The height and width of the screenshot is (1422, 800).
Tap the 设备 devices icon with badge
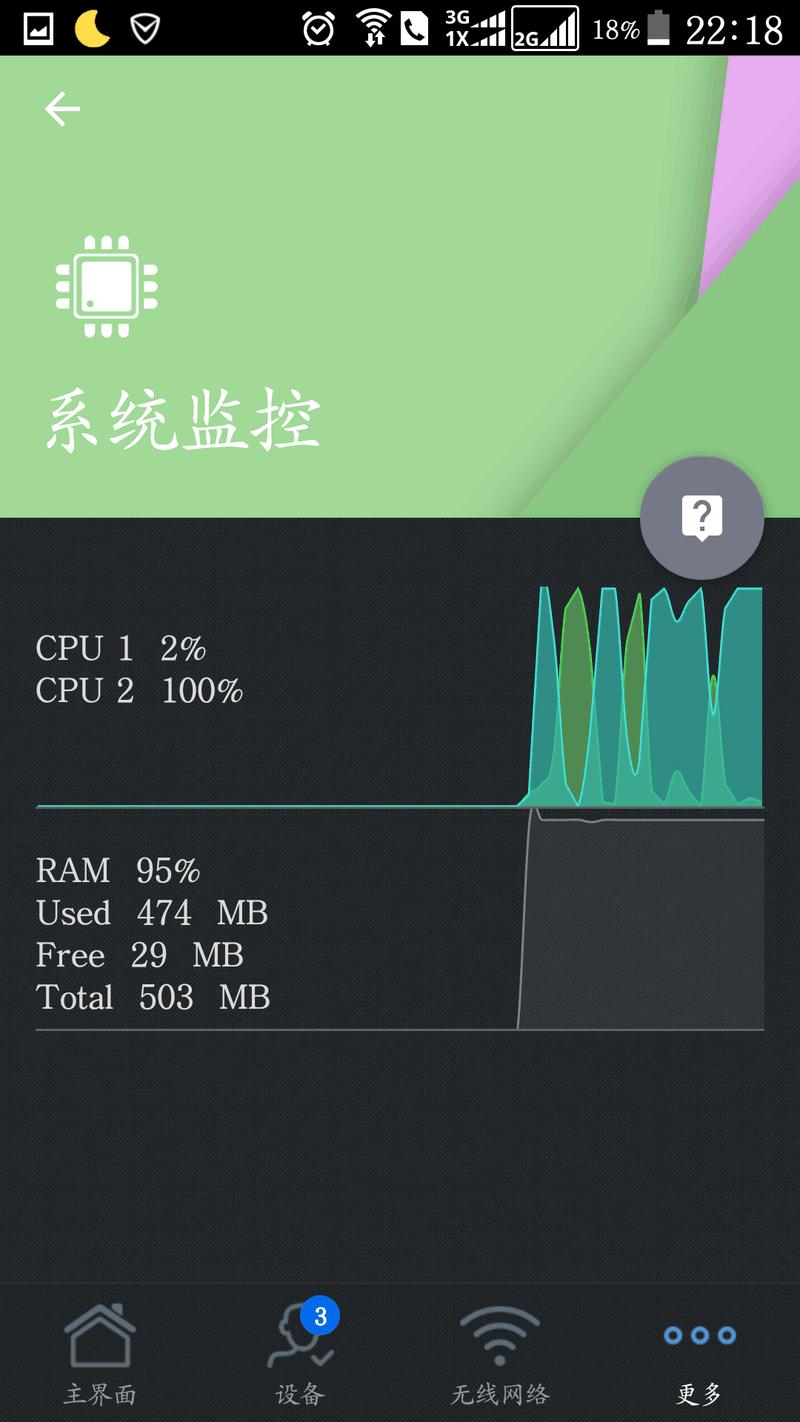click(295, 1340)
